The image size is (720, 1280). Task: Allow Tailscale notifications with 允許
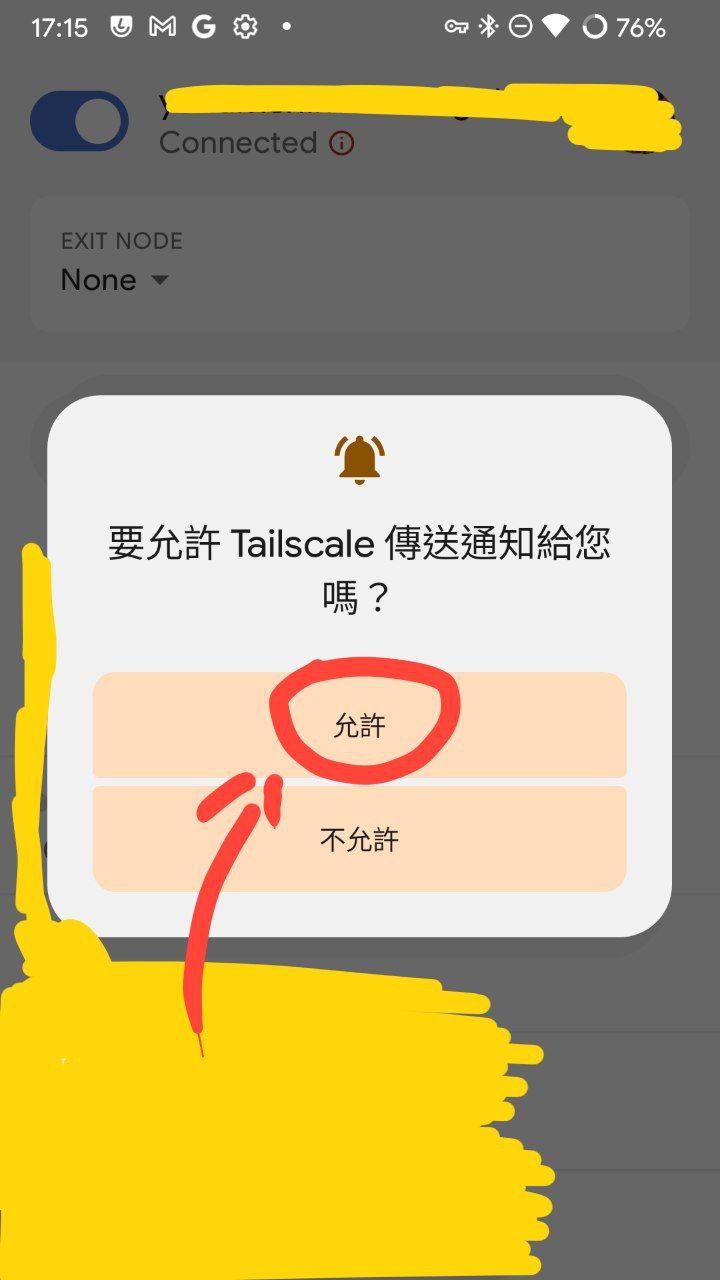point(360,725)
